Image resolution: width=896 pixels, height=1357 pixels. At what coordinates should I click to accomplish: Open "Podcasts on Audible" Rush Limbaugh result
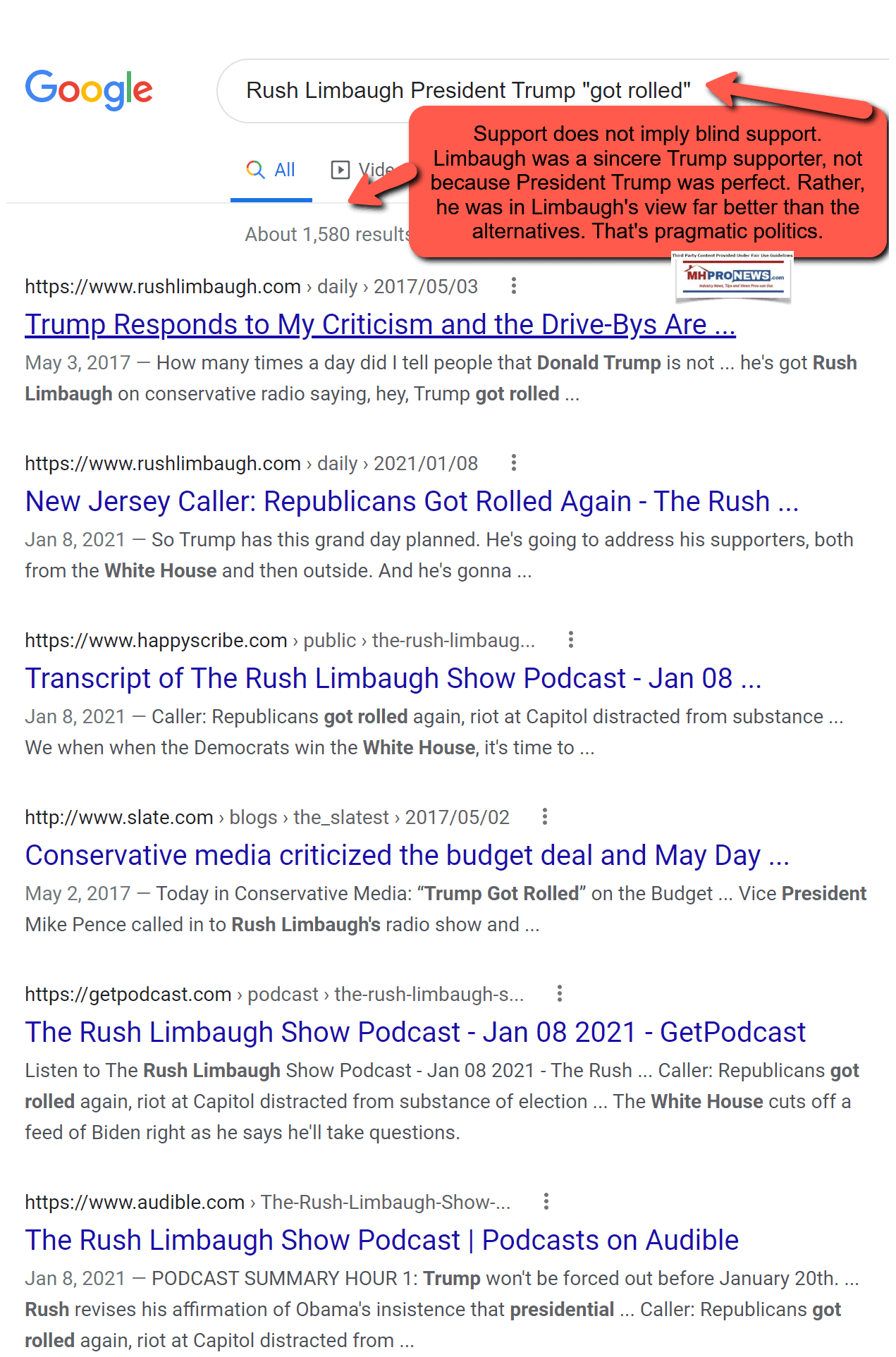tap(382, 1241)
